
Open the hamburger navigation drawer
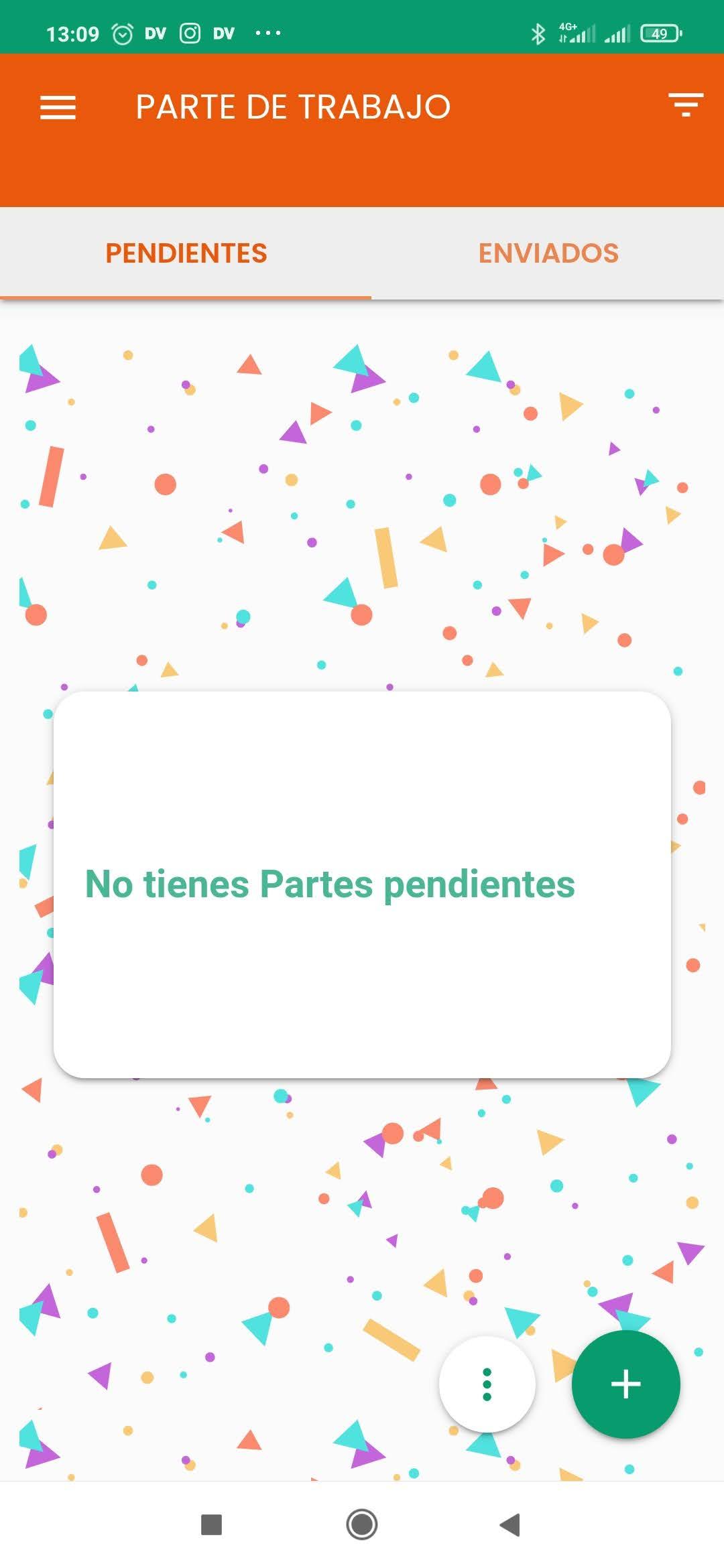[58, 107]
